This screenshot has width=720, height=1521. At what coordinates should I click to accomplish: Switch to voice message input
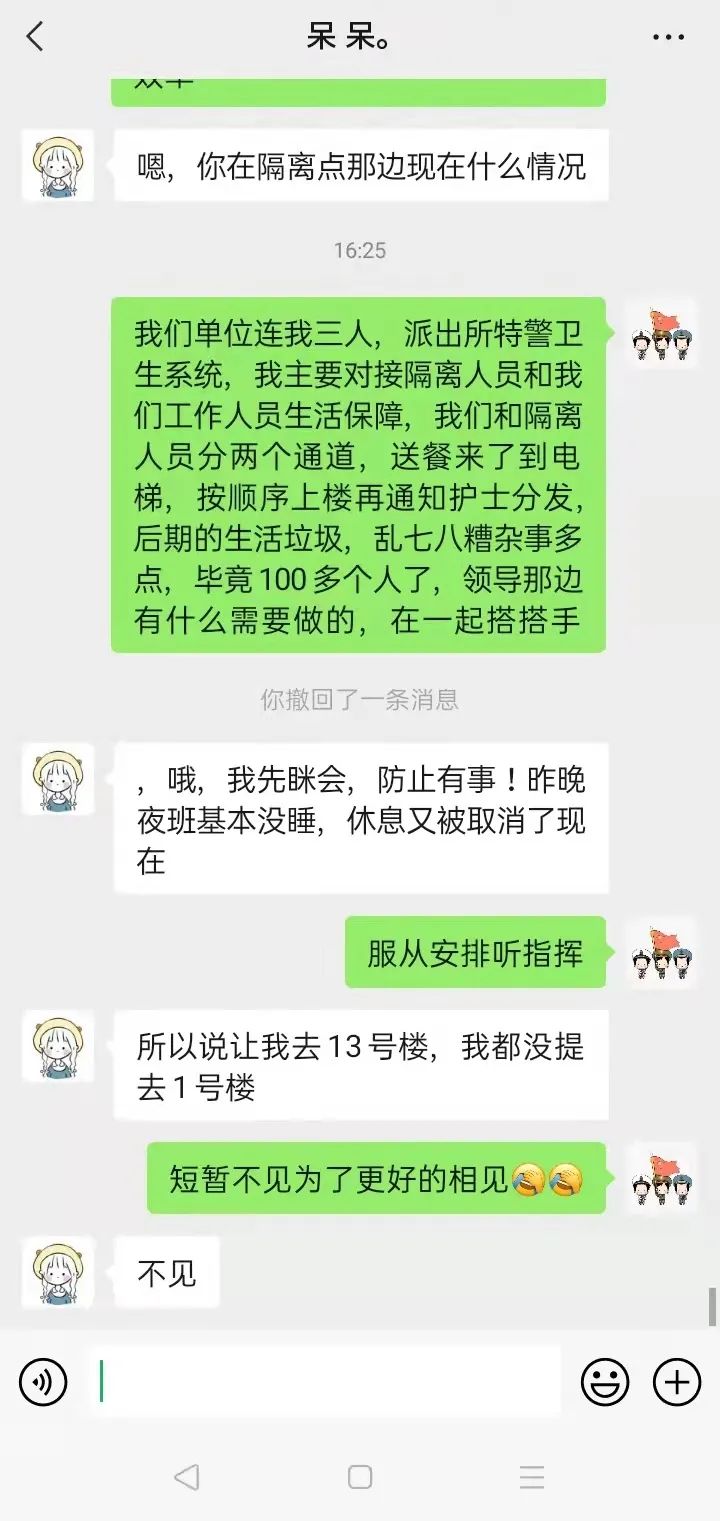[x=43, y=1382]
